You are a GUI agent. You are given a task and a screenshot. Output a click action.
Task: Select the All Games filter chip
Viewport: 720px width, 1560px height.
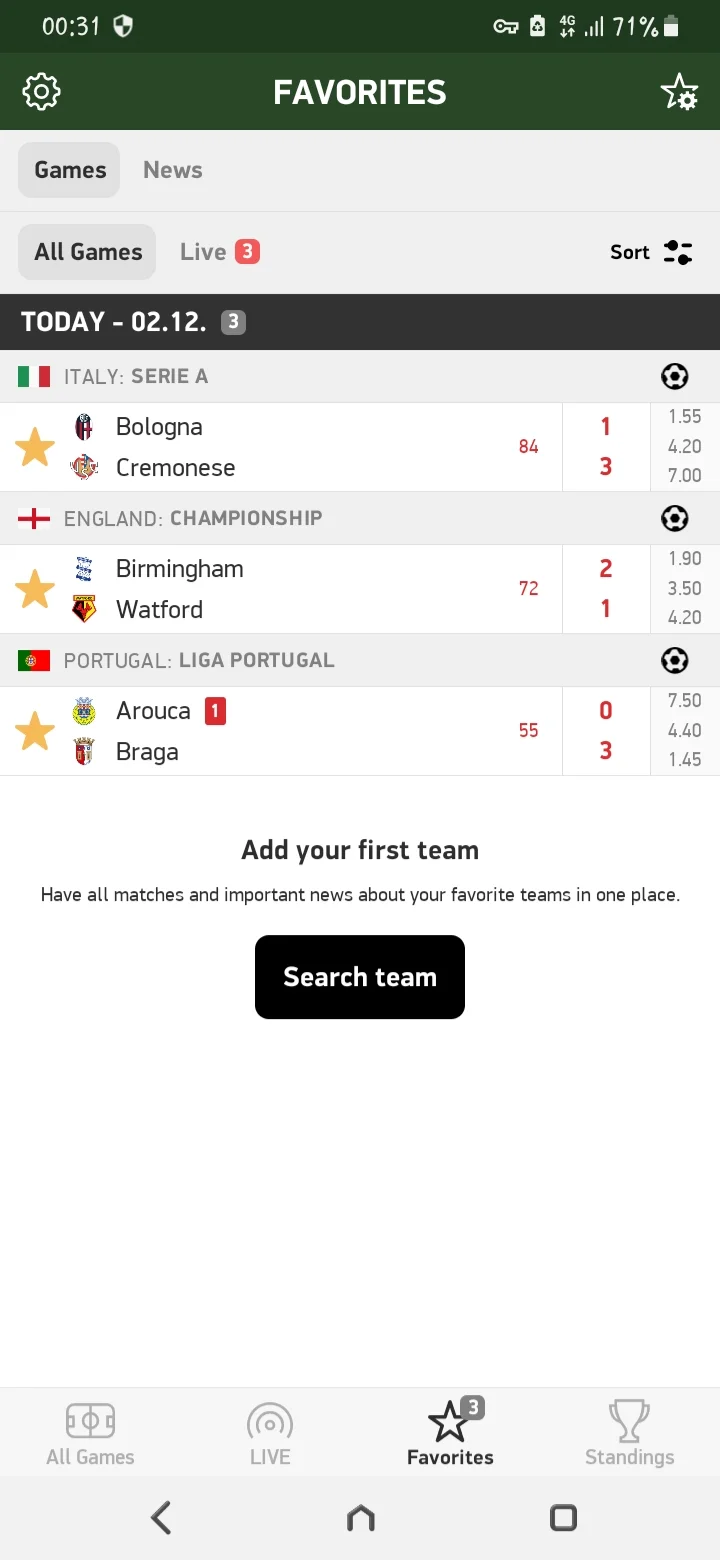[86, 251]
